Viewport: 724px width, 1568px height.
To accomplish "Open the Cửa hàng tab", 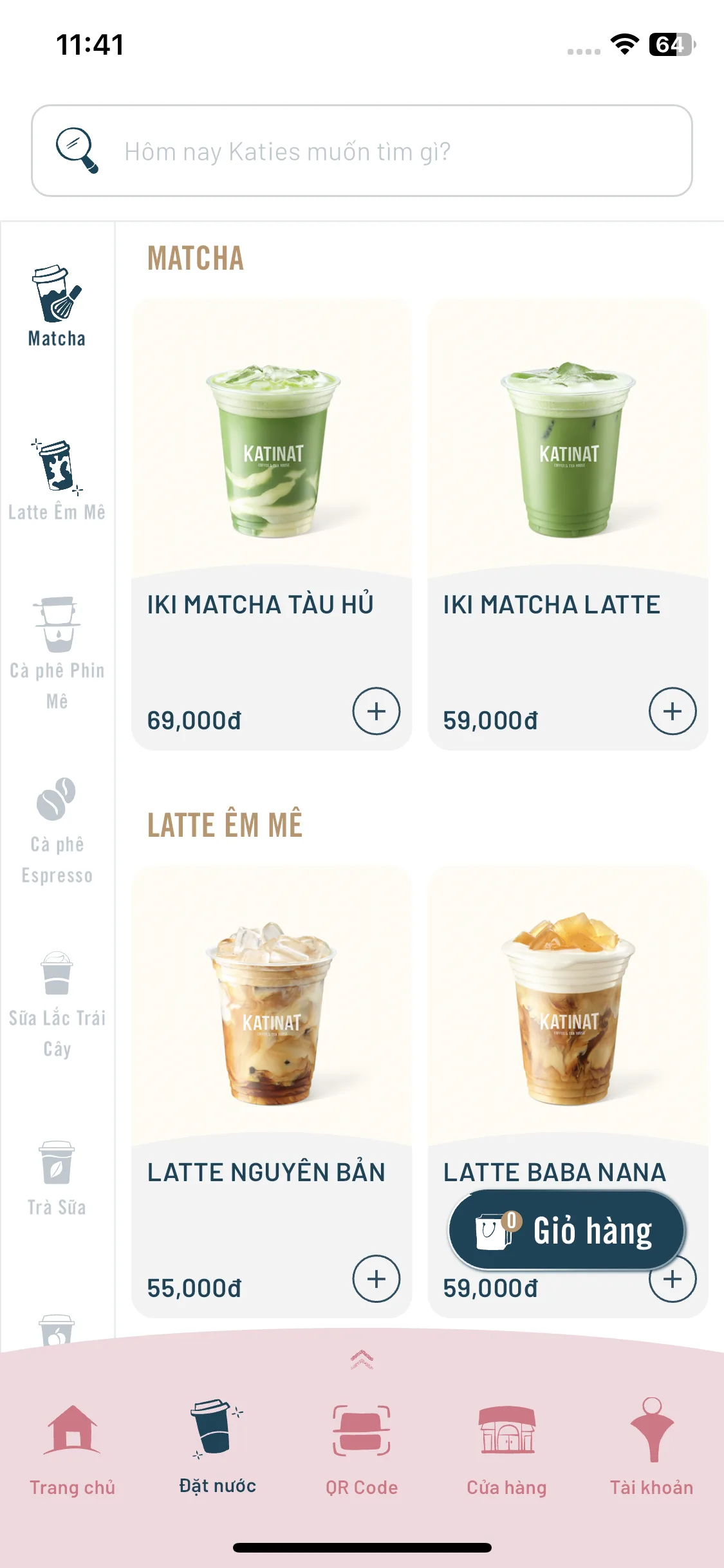I will coord(506,1447).
